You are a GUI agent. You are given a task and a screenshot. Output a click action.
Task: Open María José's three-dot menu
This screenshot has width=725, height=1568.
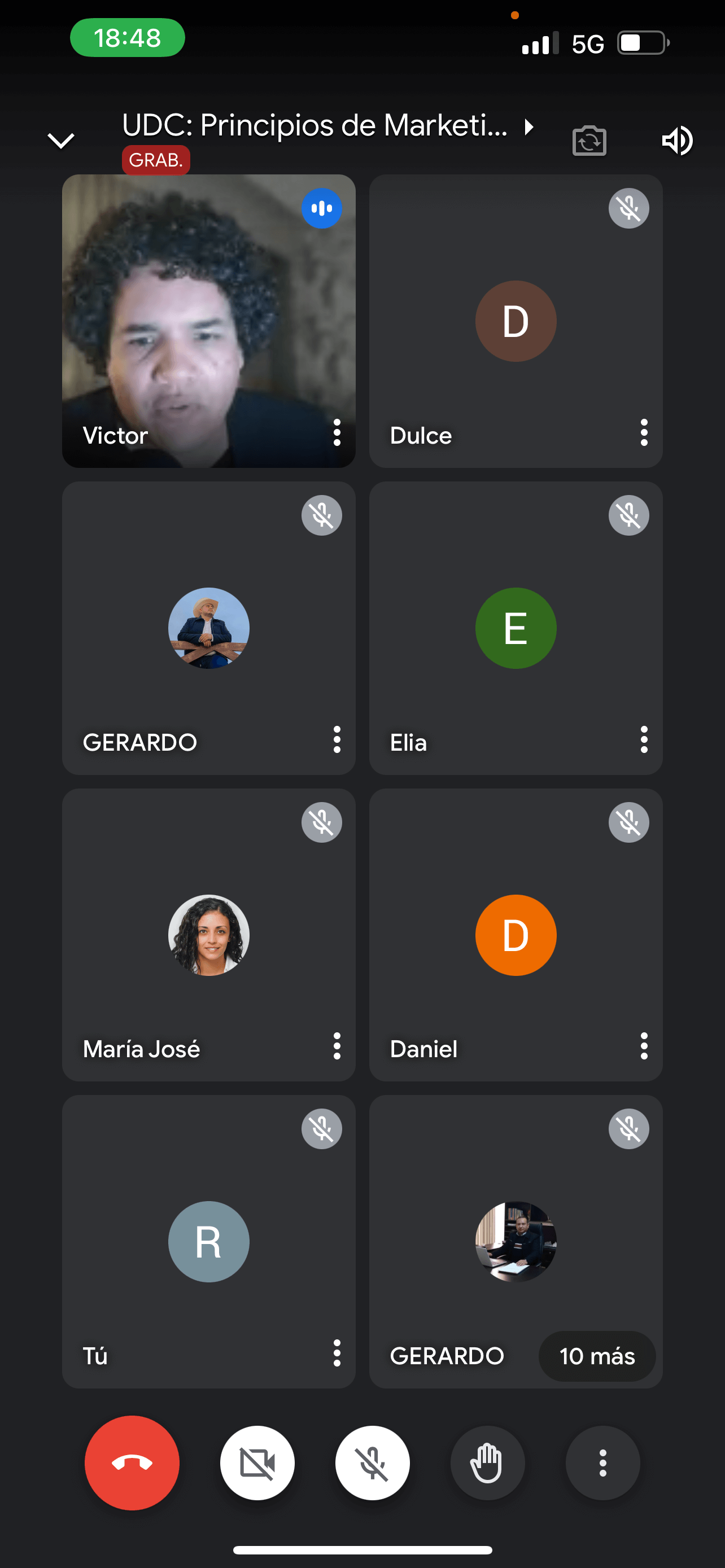coord(337,1046)
